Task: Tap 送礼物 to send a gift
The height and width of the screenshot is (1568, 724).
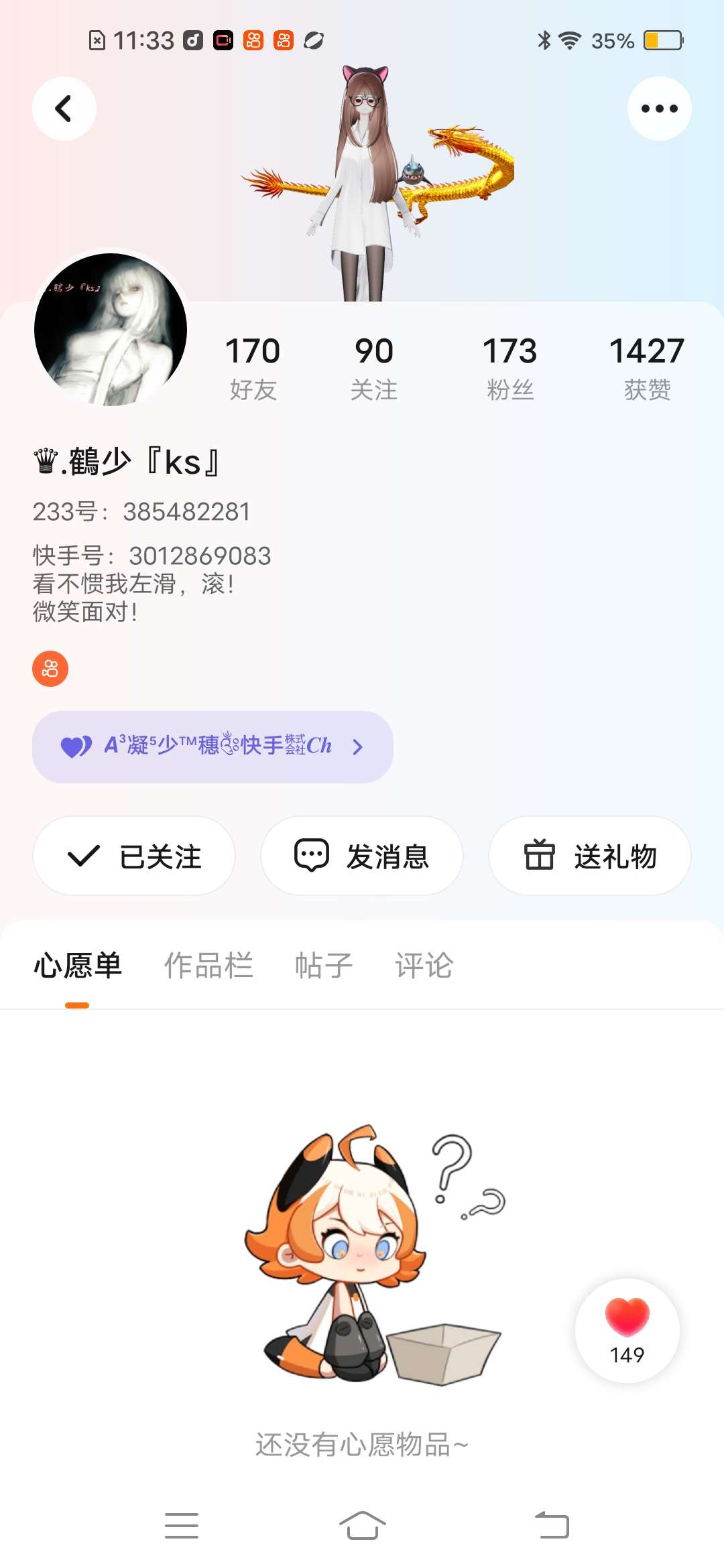Action: 590,856
